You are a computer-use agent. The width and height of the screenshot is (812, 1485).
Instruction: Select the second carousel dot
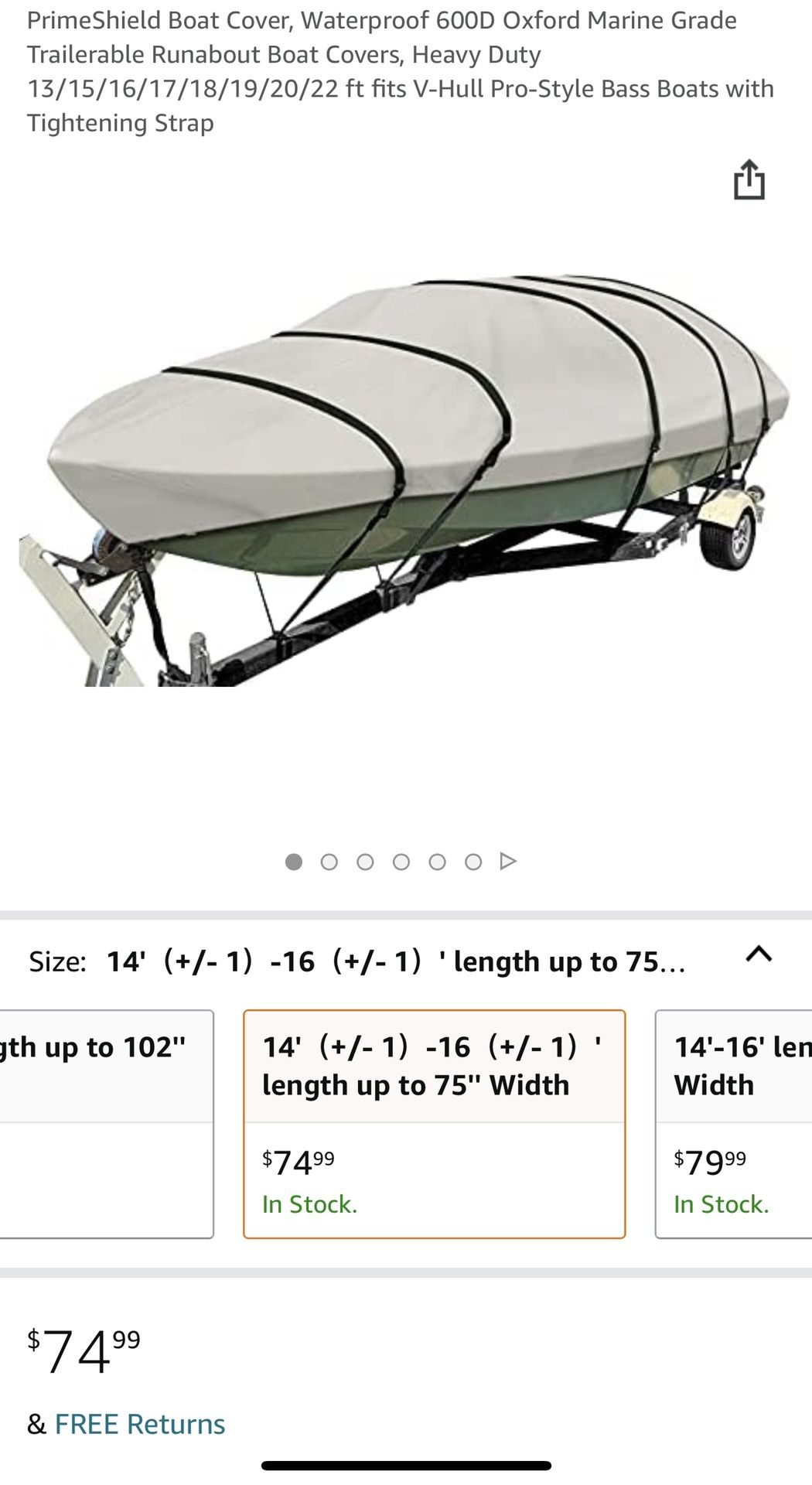point(330,861)
